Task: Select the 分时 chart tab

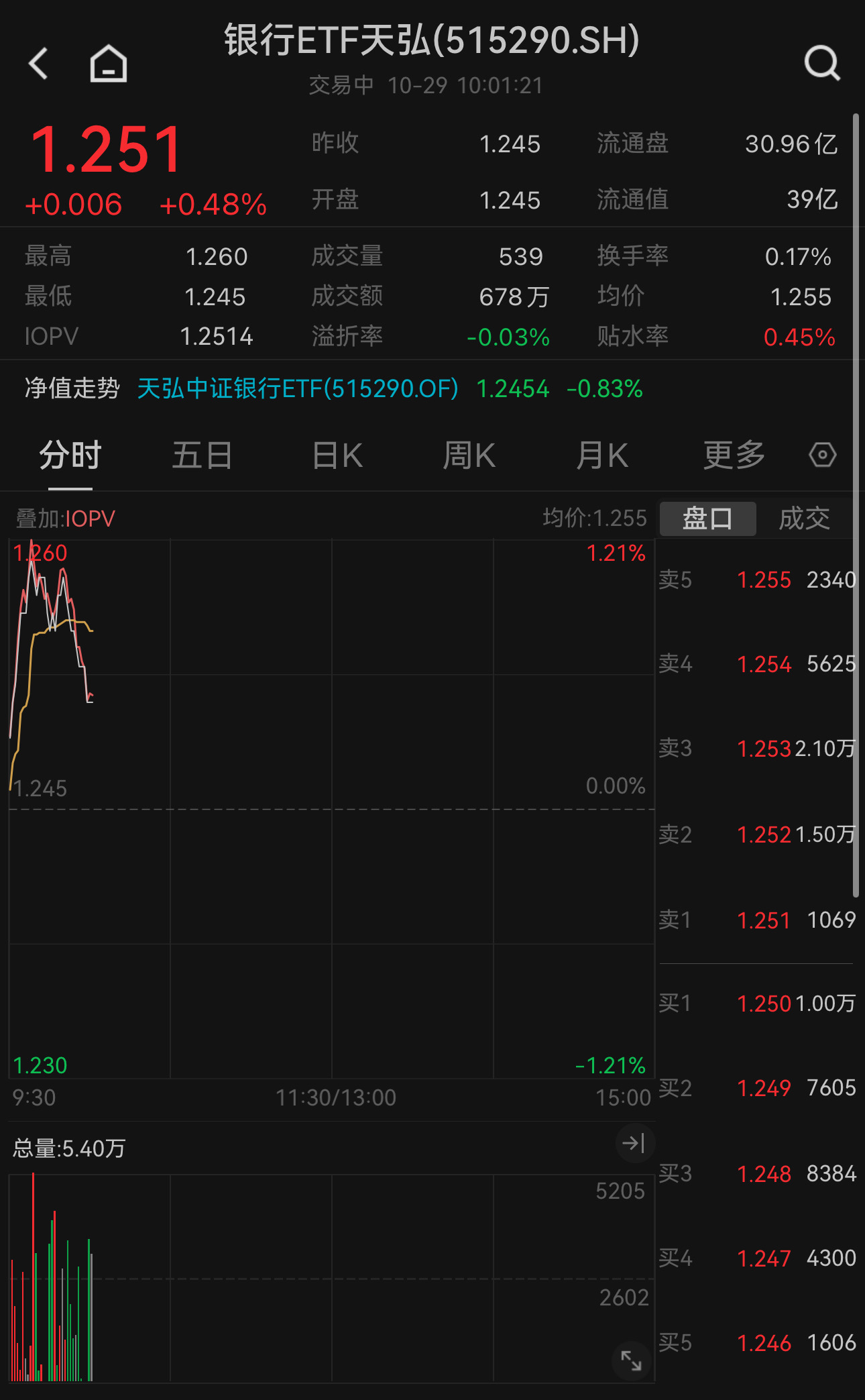Action: point(70,455)
